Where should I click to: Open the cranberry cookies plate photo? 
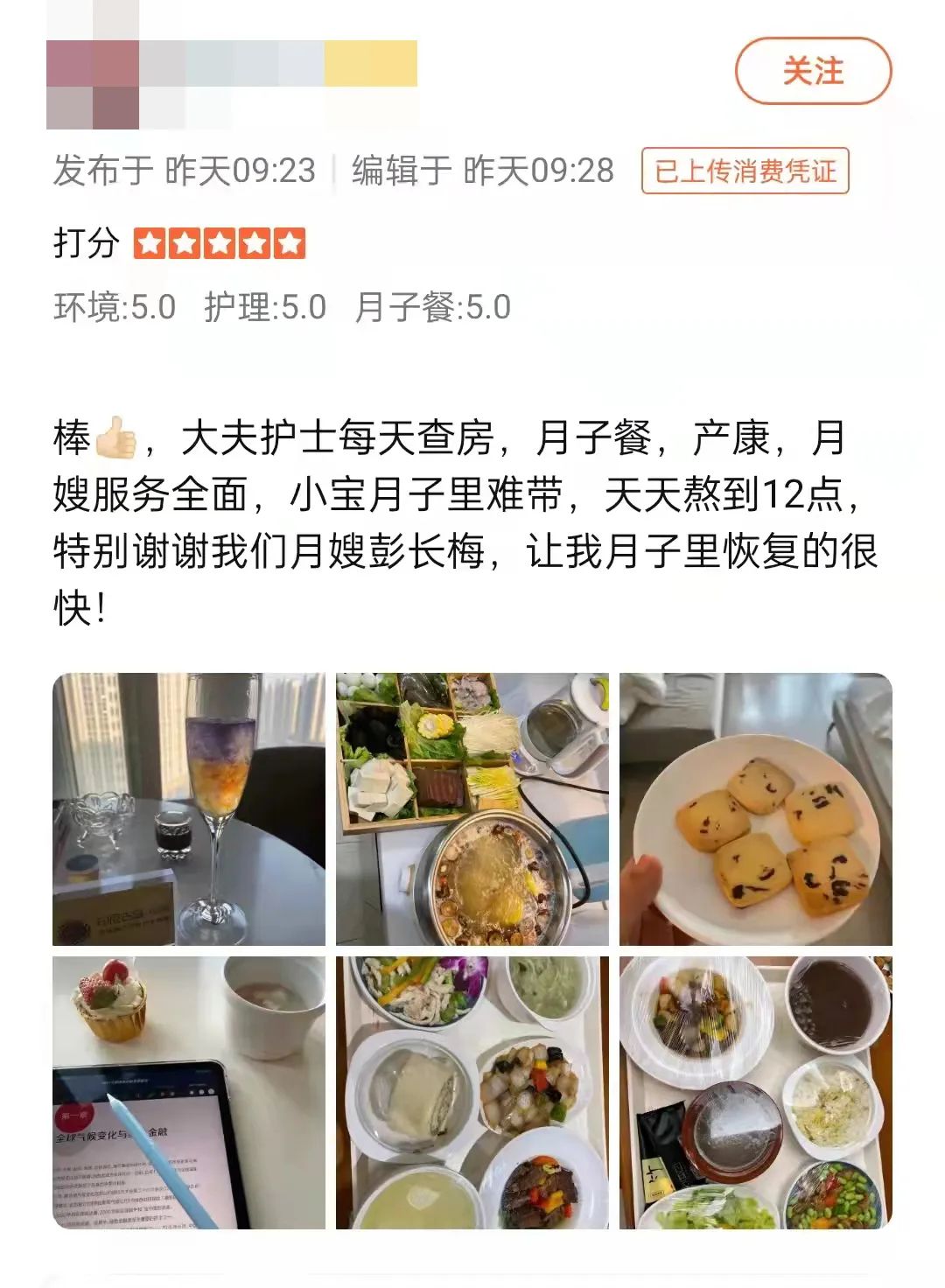[x=755, y=808]
